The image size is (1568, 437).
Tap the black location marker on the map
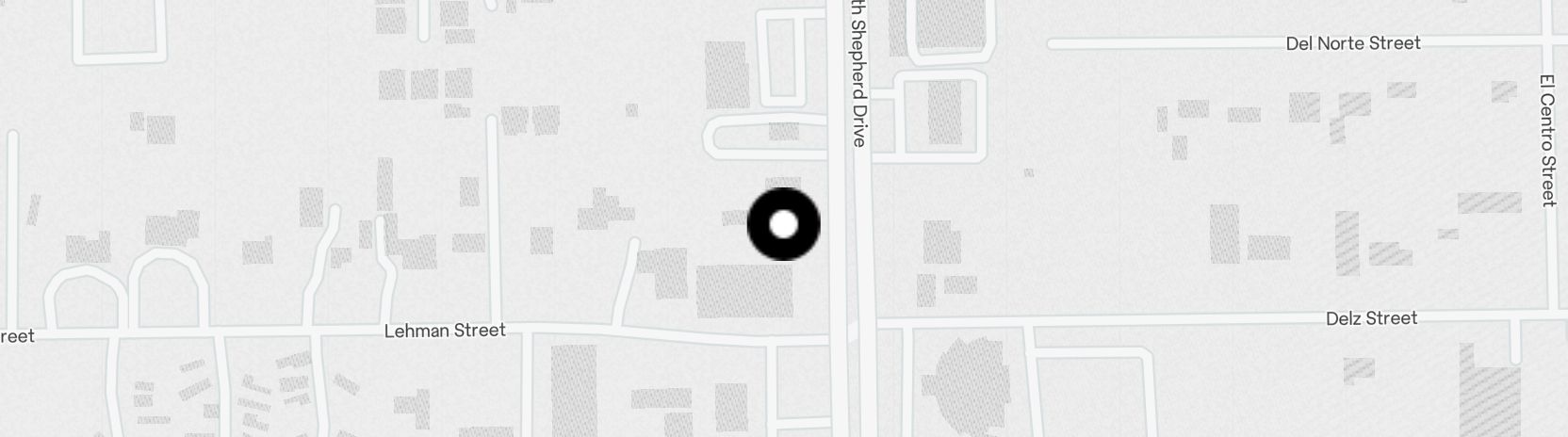pyautogui.click(x=784, y=224)
